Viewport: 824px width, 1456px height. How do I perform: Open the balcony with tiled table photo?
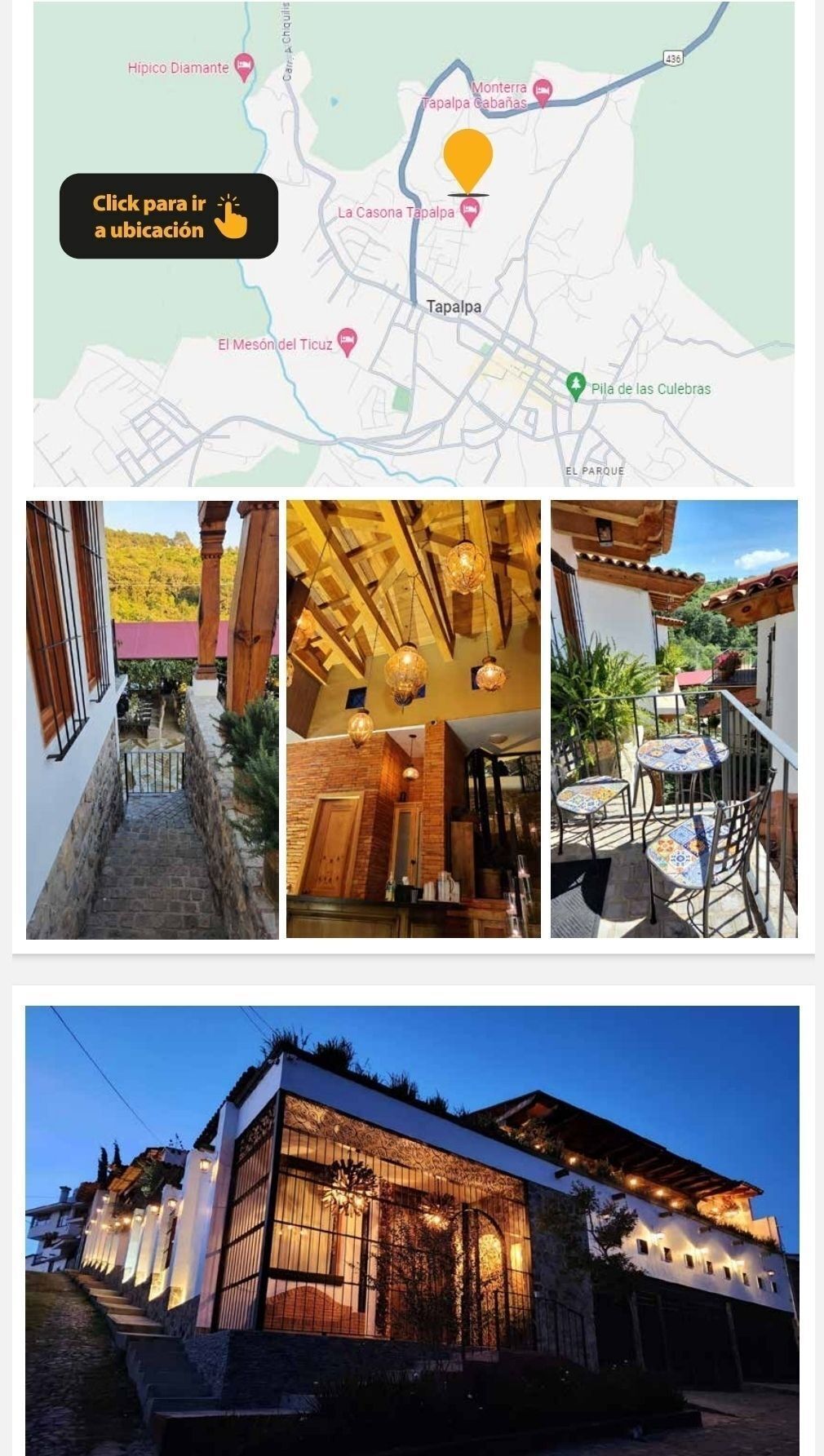click(674, 719)
